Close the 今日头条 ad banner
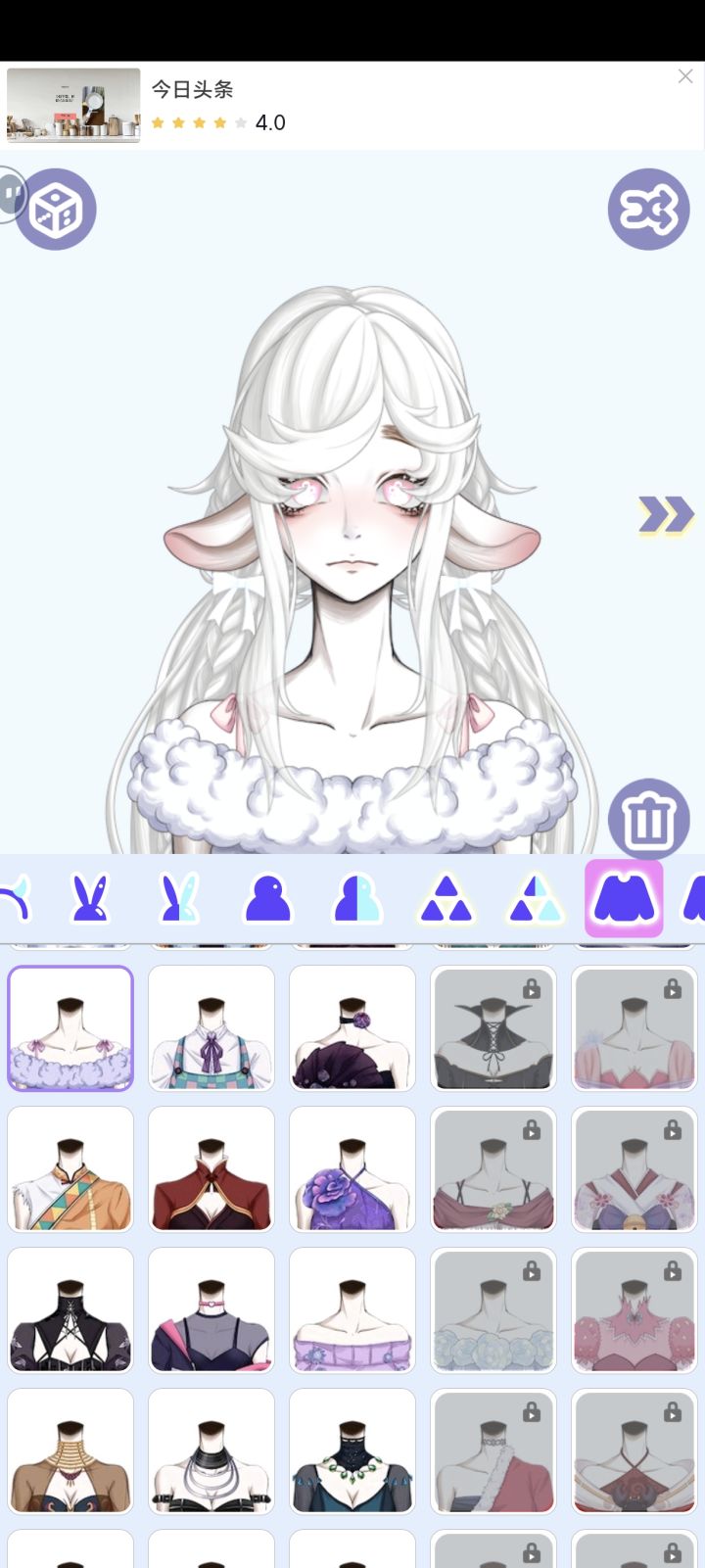 click(x=685, y=75)
